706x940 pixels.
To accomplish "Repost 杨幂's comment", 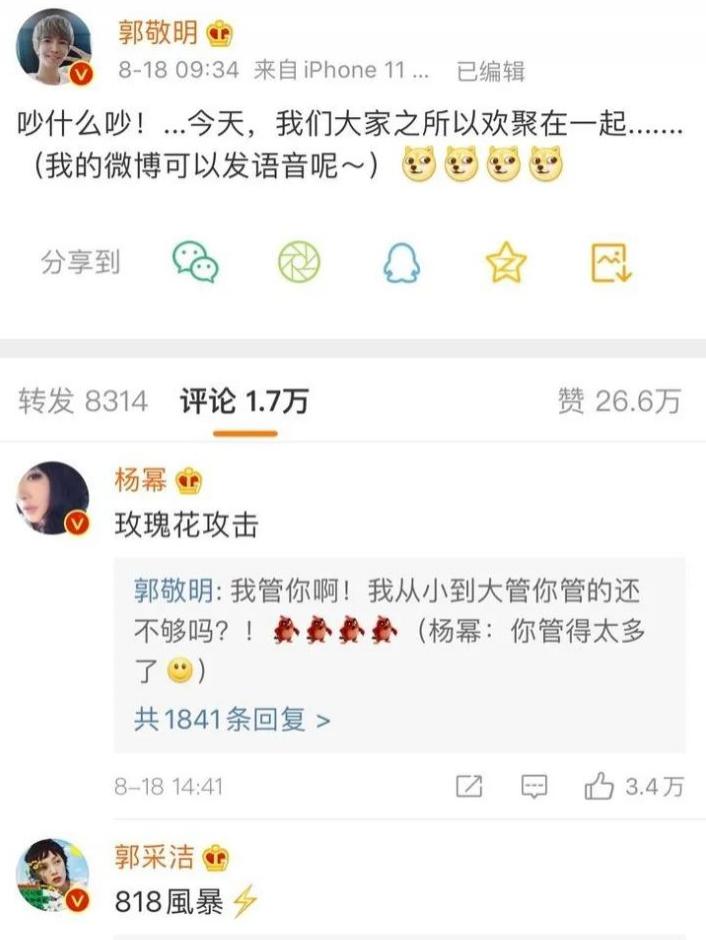I will tap(469, 787).
